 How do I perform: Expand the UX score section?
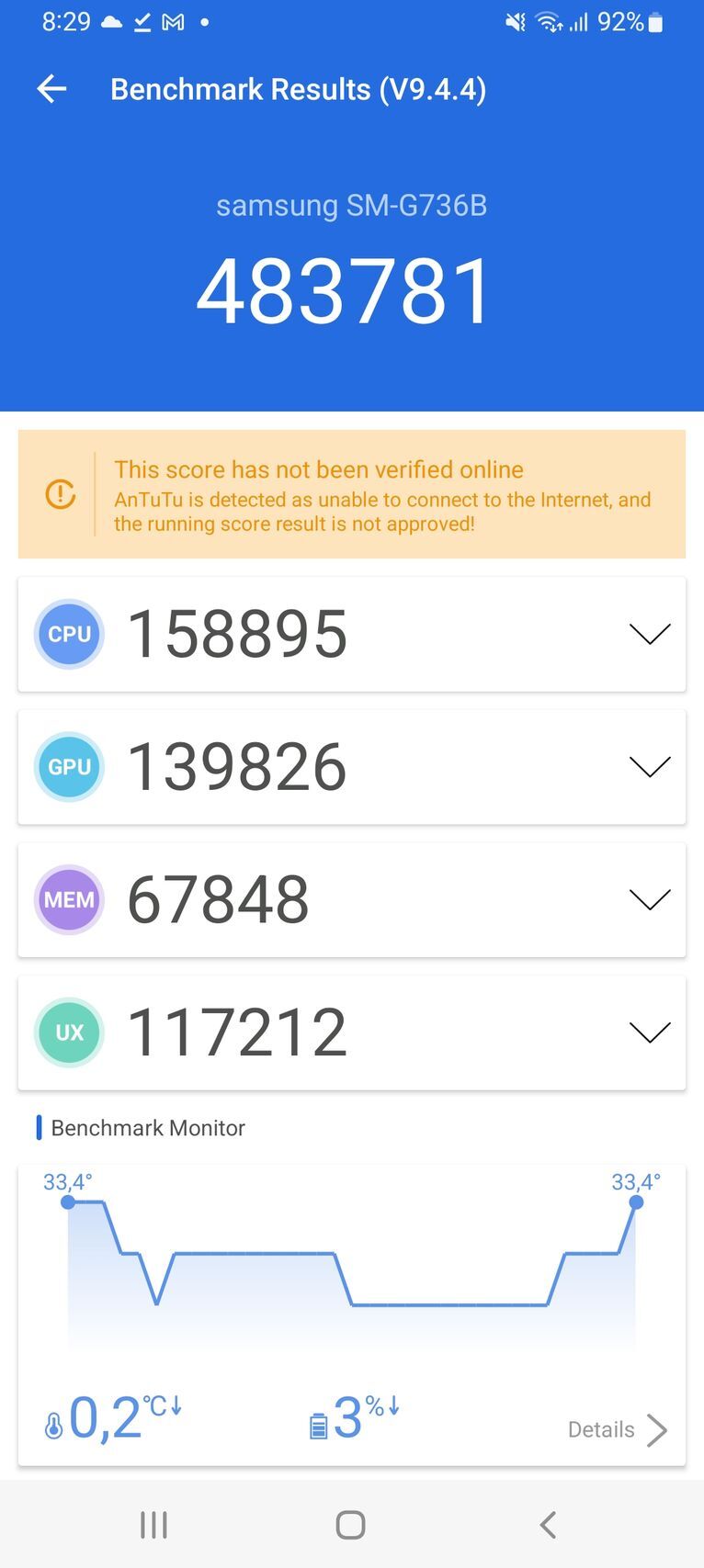[x=649, y=1032]
